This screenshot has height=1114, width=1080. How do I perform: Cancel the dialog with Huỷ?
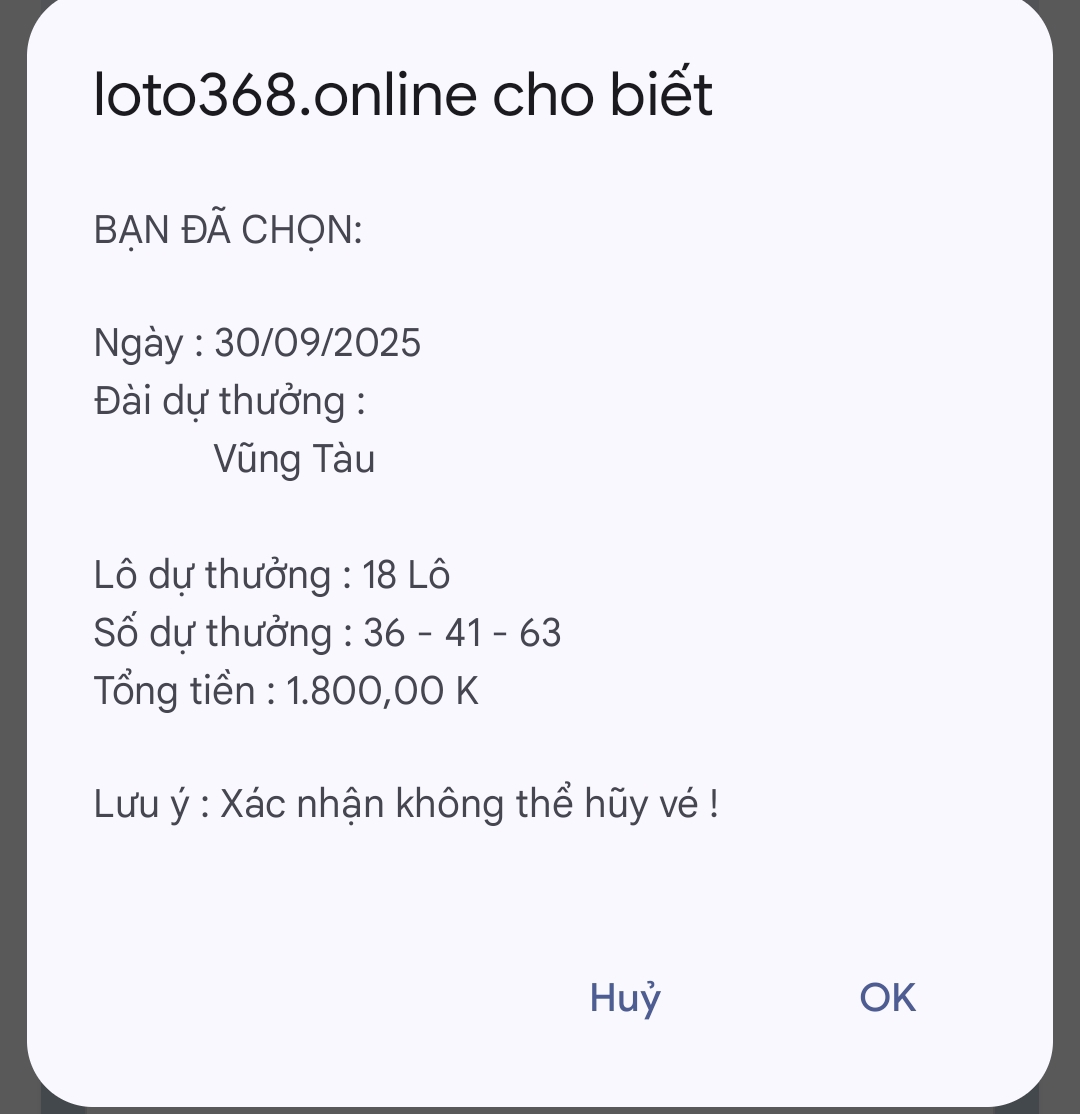tap(625, 998)
